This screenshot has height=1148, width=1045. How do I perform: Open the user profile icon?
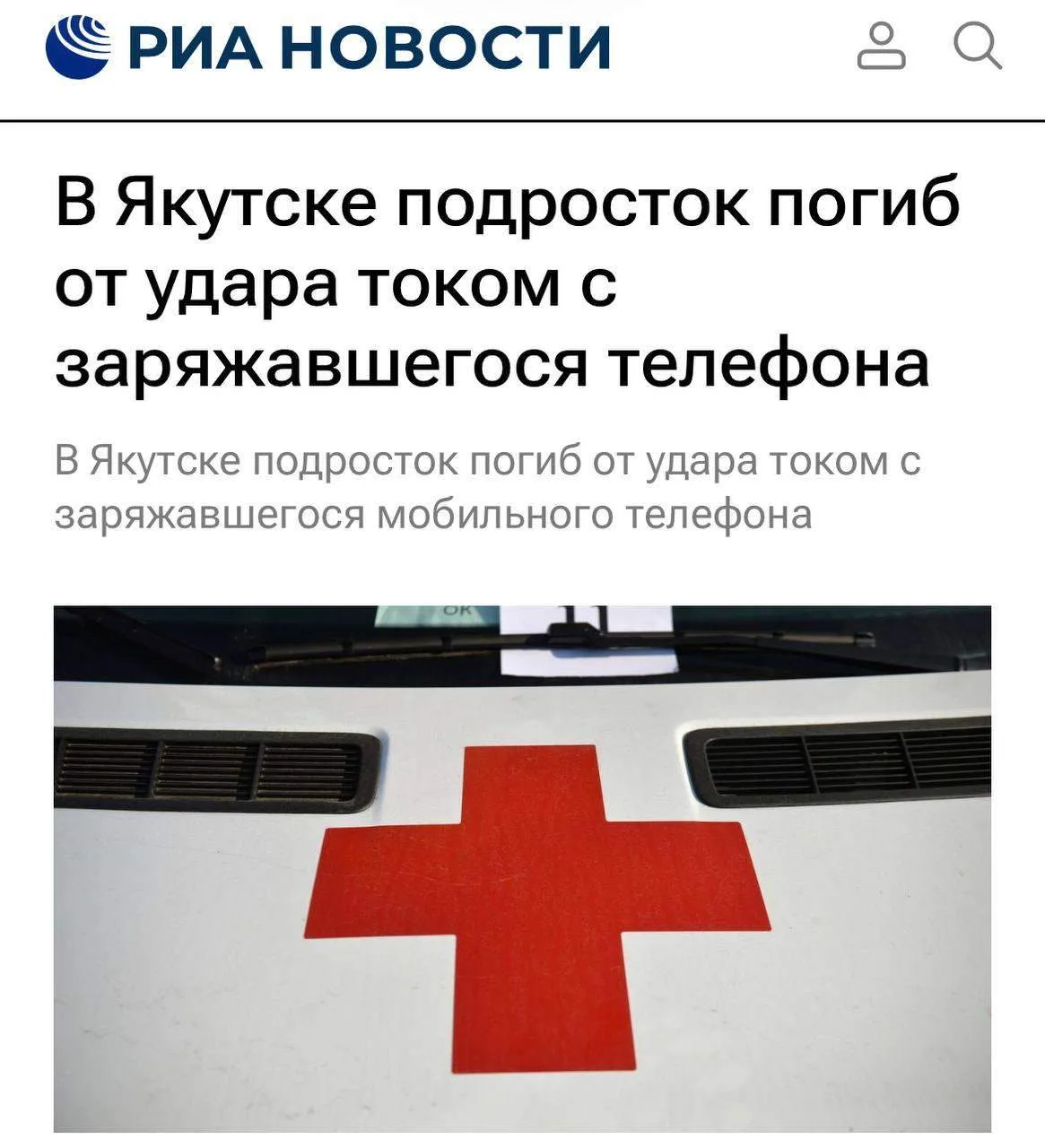[x=881, y=47]
